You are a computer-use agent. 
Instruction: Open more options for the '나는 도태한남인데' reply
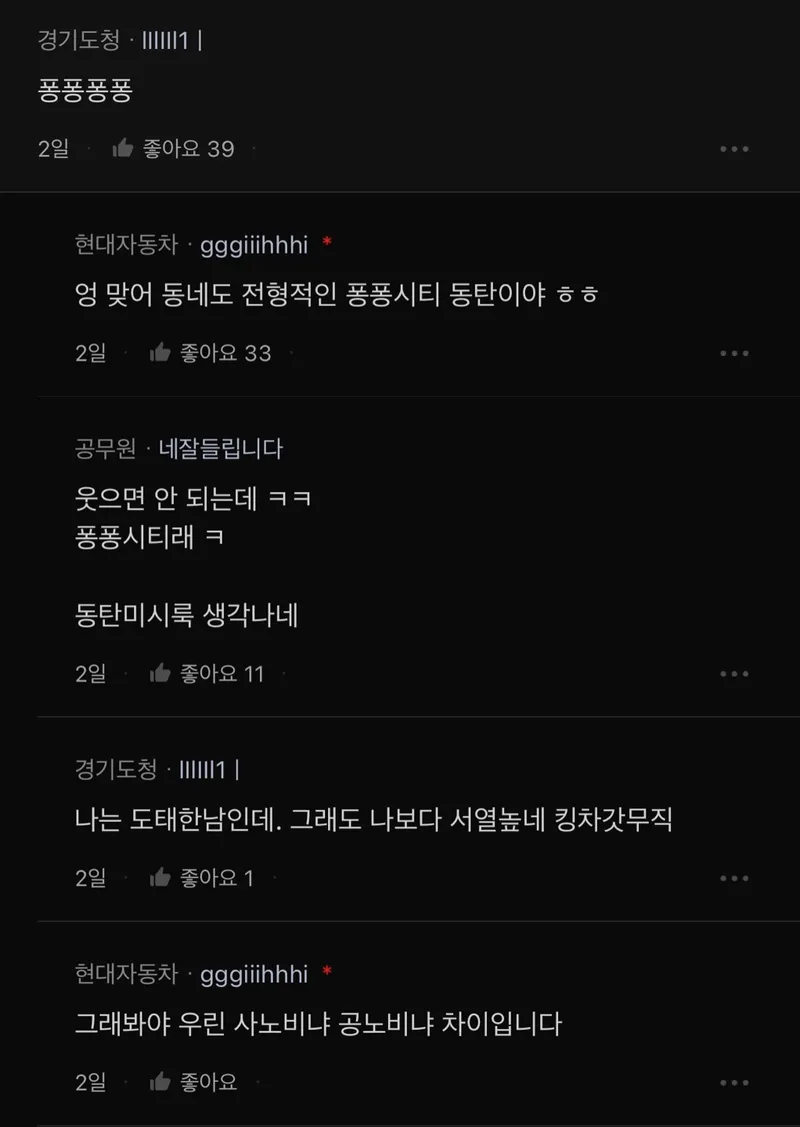tap(734, 878)
